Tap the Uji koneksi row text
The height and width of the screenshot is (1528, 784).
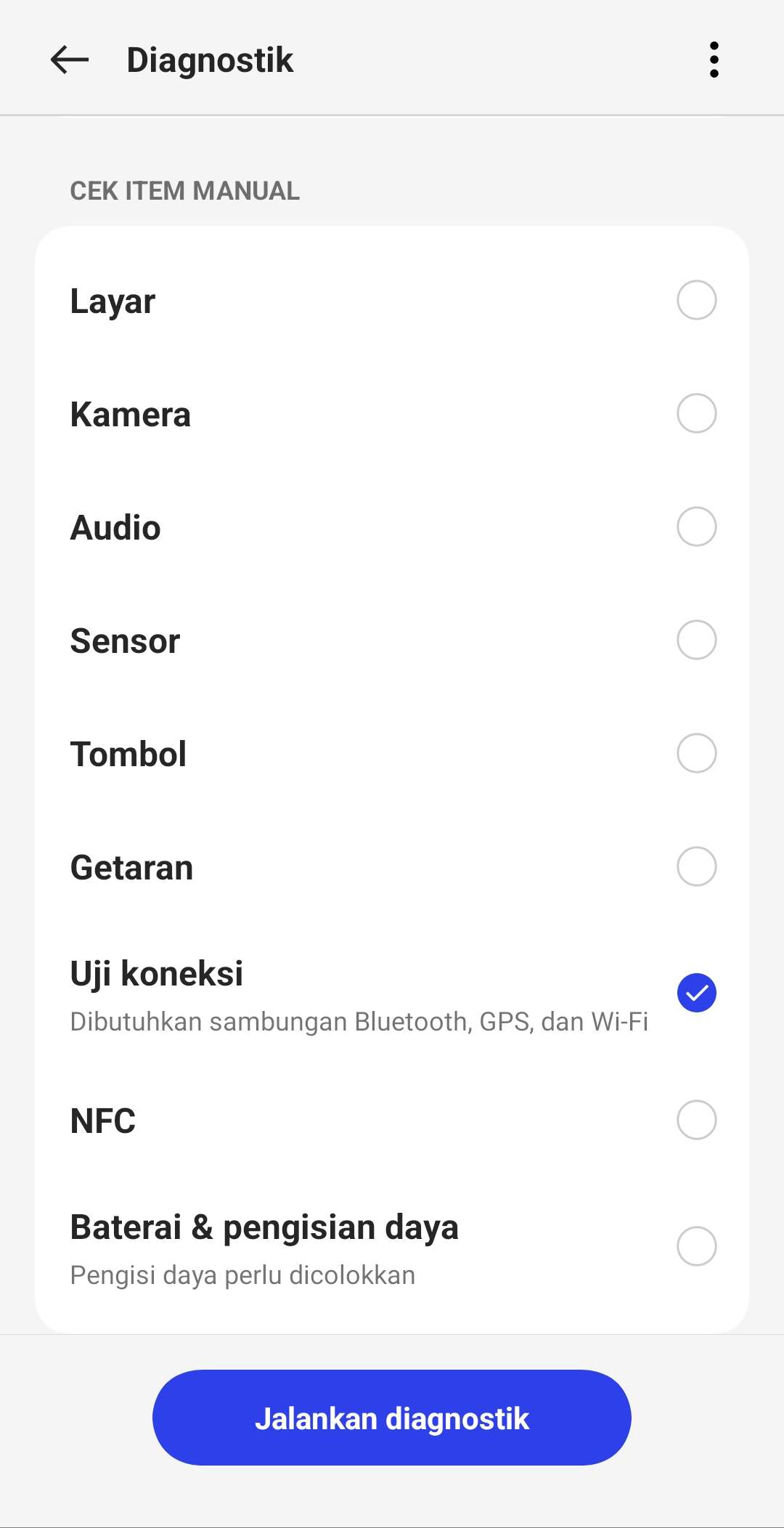pos(157,973)
